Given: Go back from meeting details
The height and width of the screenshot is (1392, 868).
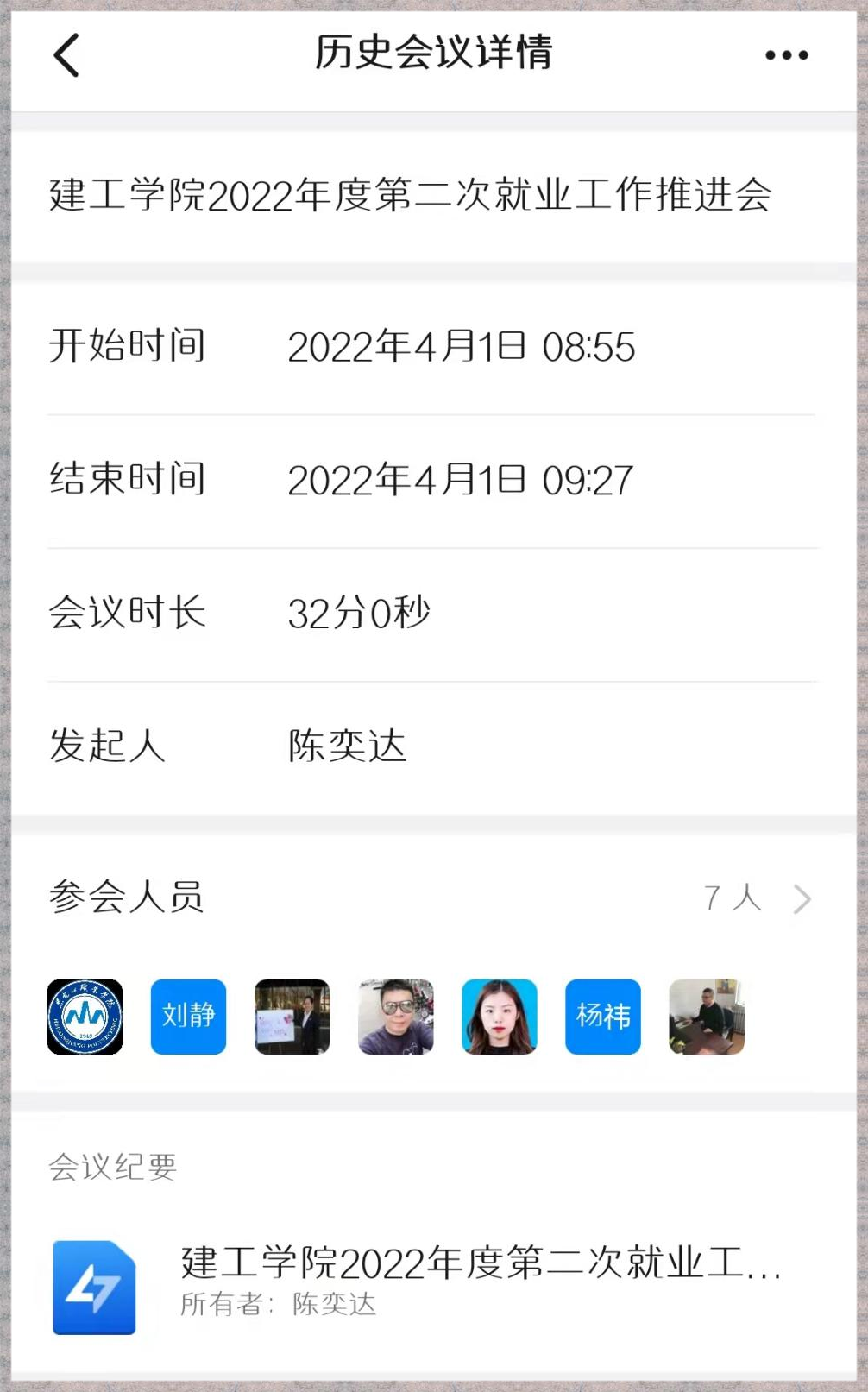Looking at the screenshot, I should (67, 55).
